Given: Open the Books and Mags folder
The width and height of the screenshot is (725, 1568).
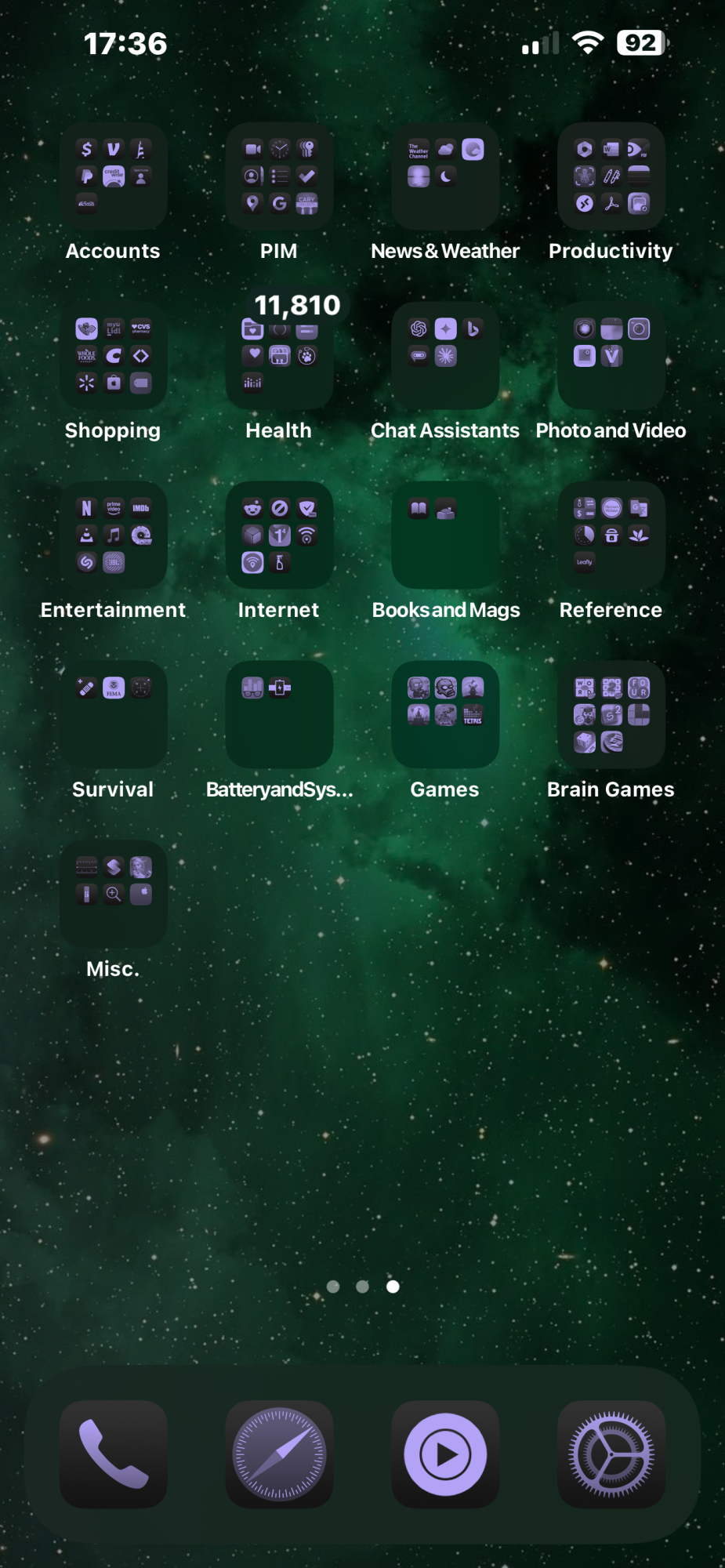Looking at the screenshot, I should 445,535.
